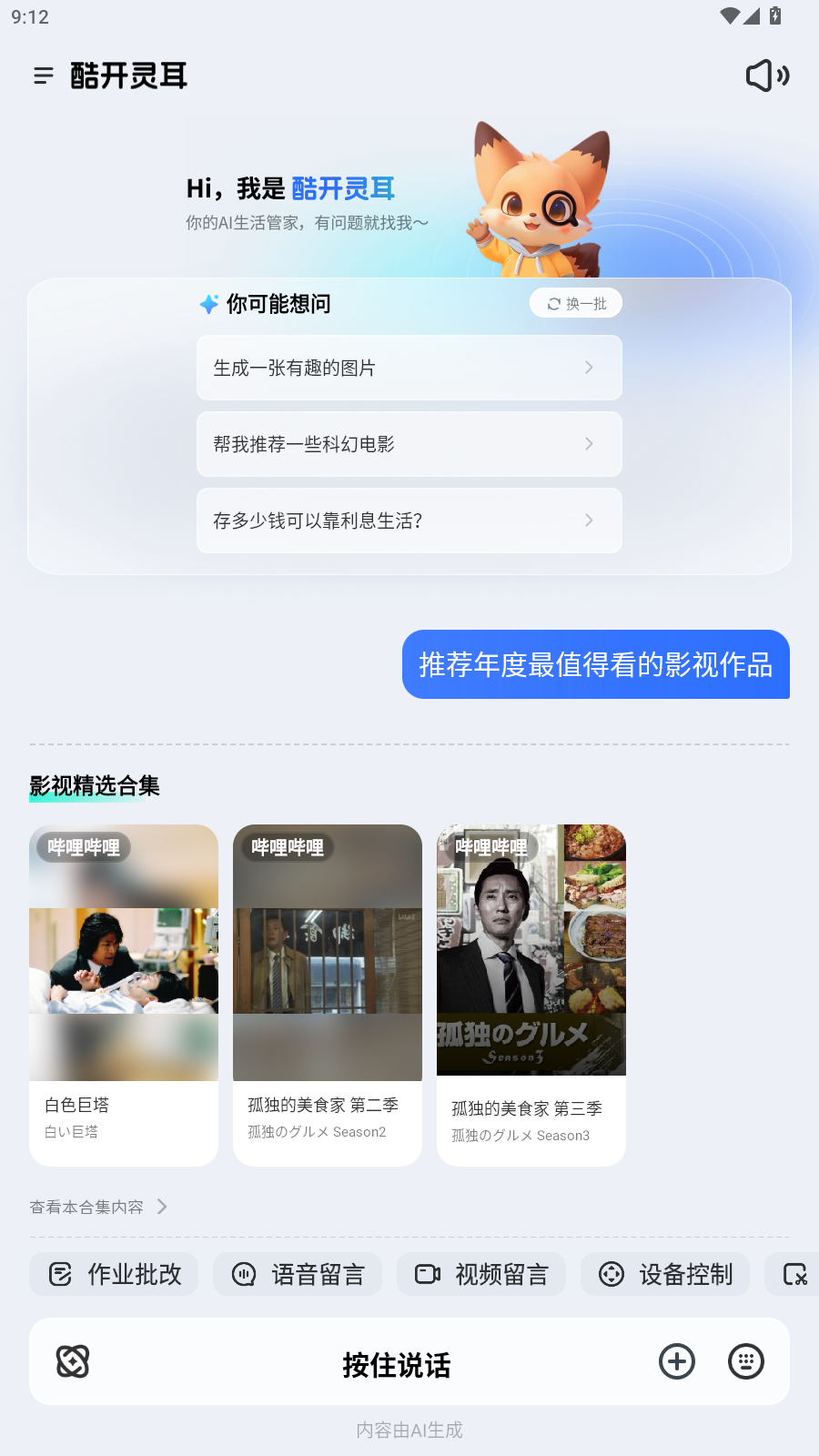Expand the 存多少钱可以靠利息生活 suggestion chevron
Screen dimensions: 819x1456
tap(589, 521)
